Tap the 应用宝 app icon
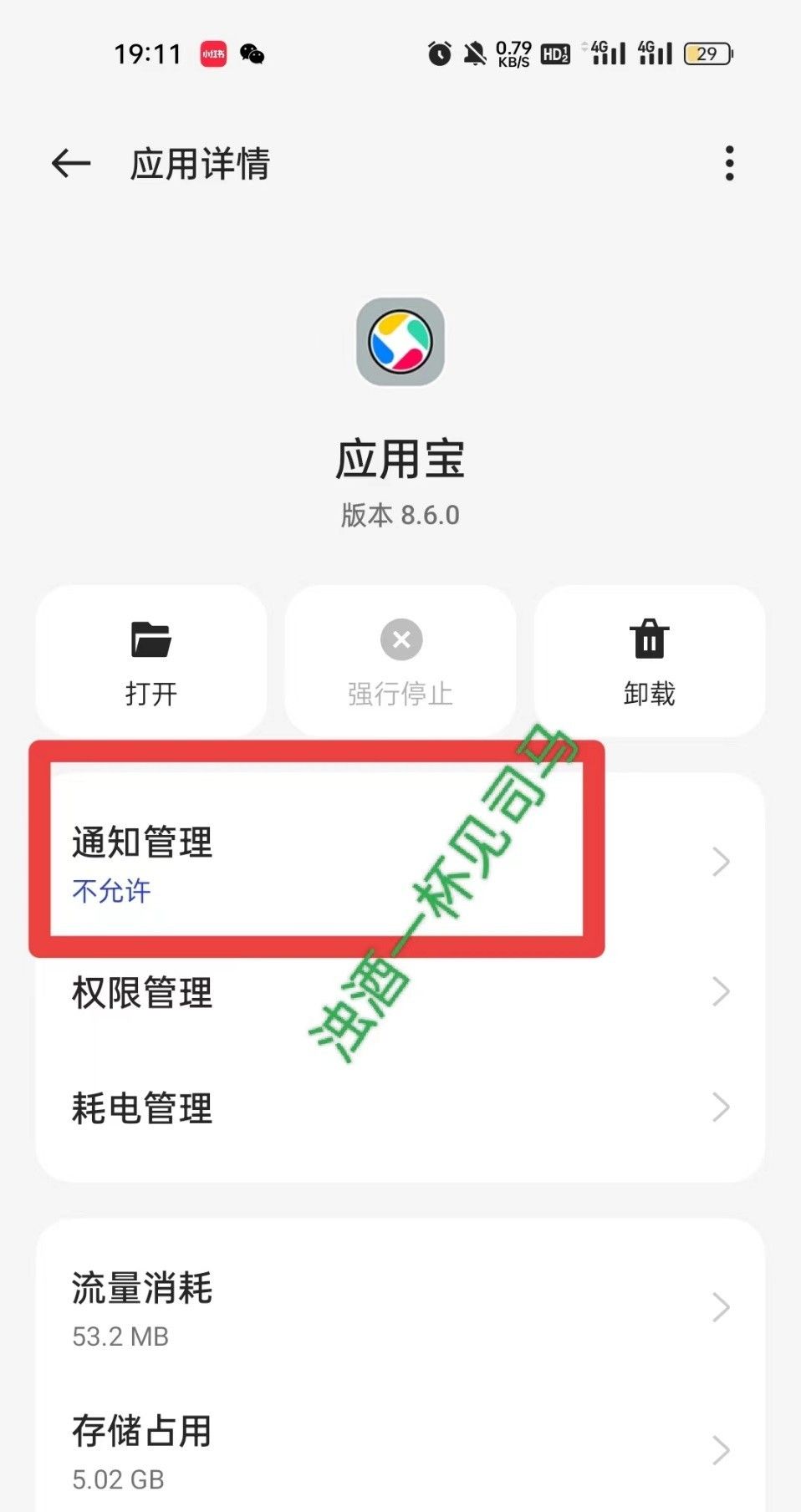This screenshot has height=1512, width=801. pos(400,341)
